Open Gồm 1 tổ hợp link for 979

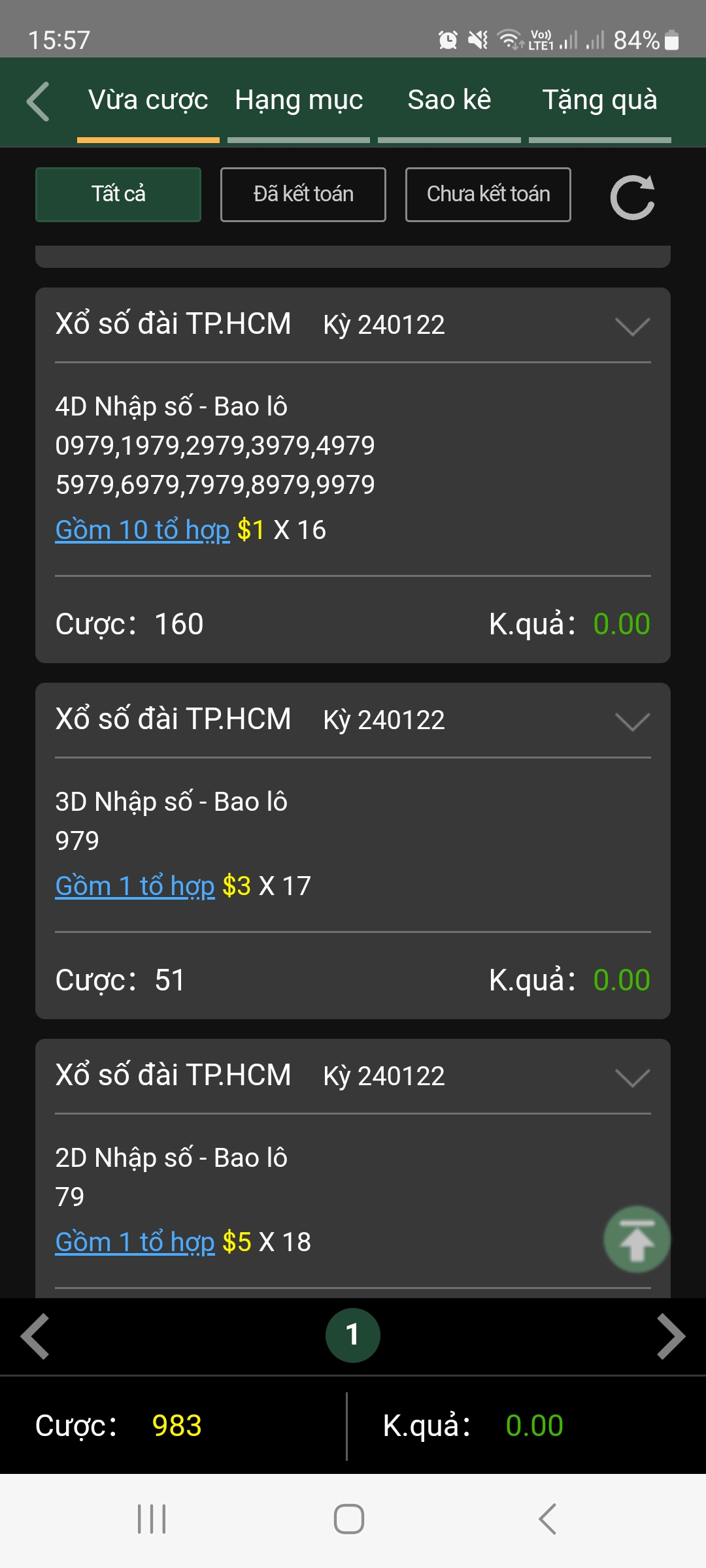(135, 886)
